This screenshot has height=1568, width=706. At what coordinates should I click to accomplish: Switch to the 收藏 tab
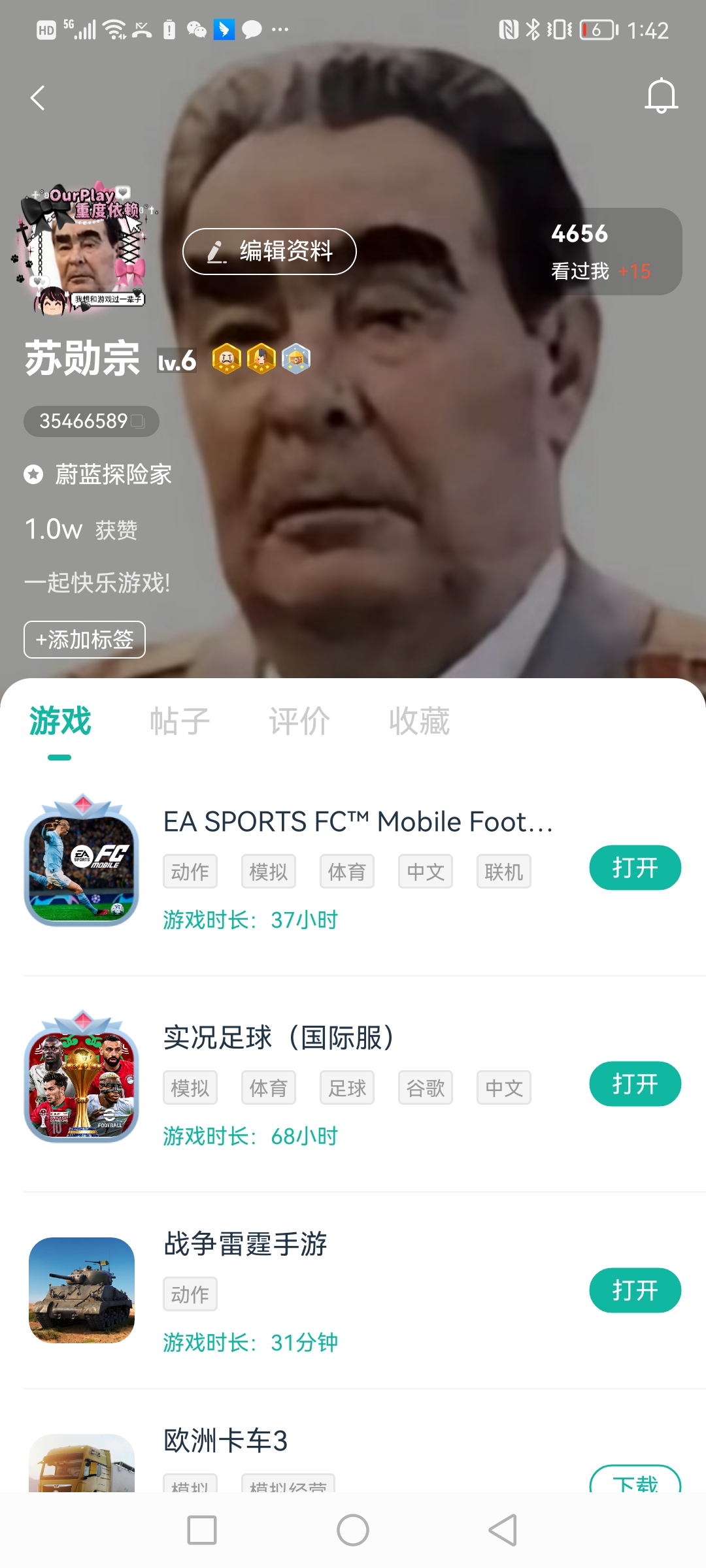(418, 721)
